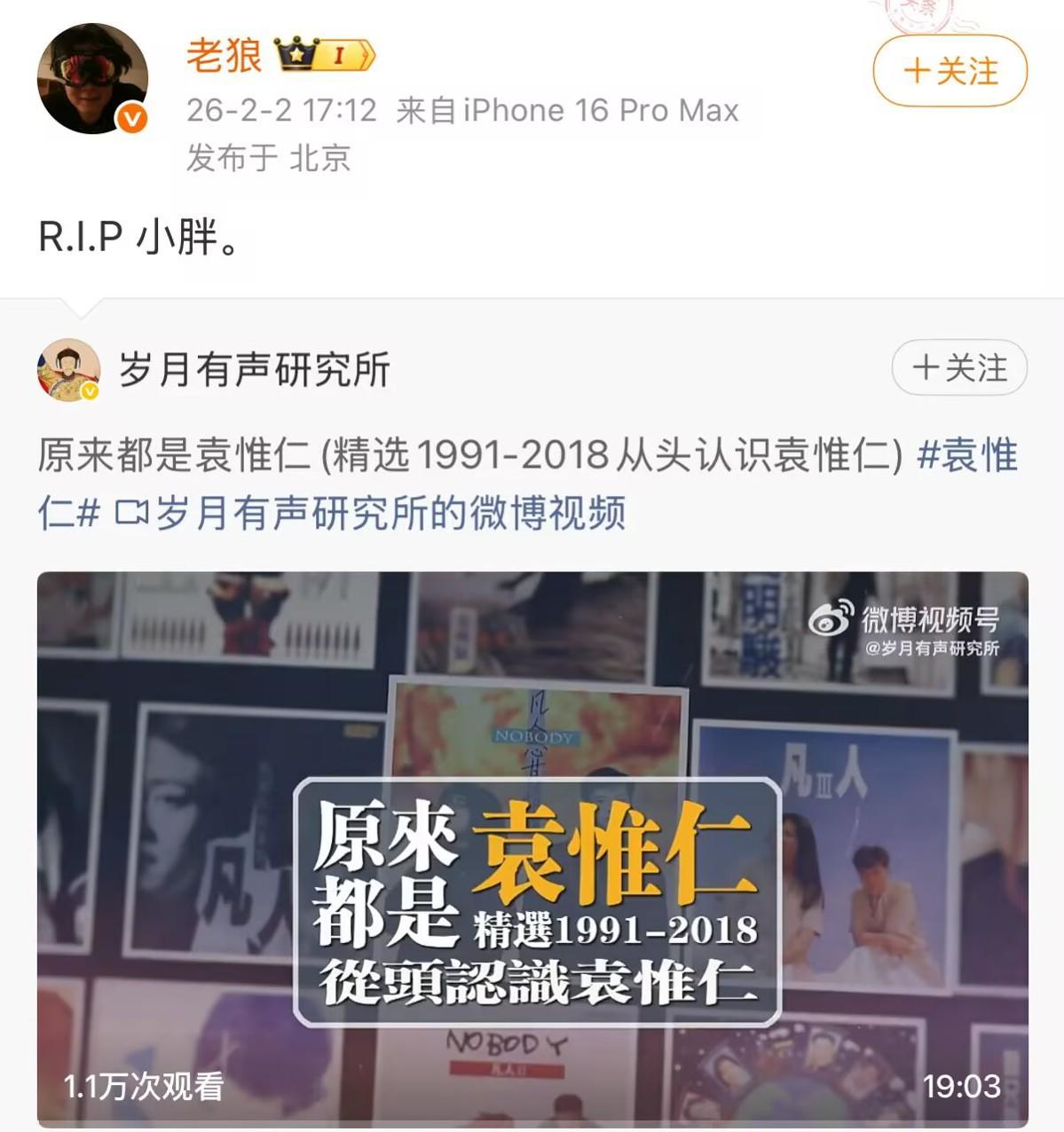Viewport: 1064px width, 1132px height.
Task: Open the #袁惟仁# hashtag topic
Action: click(965, 456)
